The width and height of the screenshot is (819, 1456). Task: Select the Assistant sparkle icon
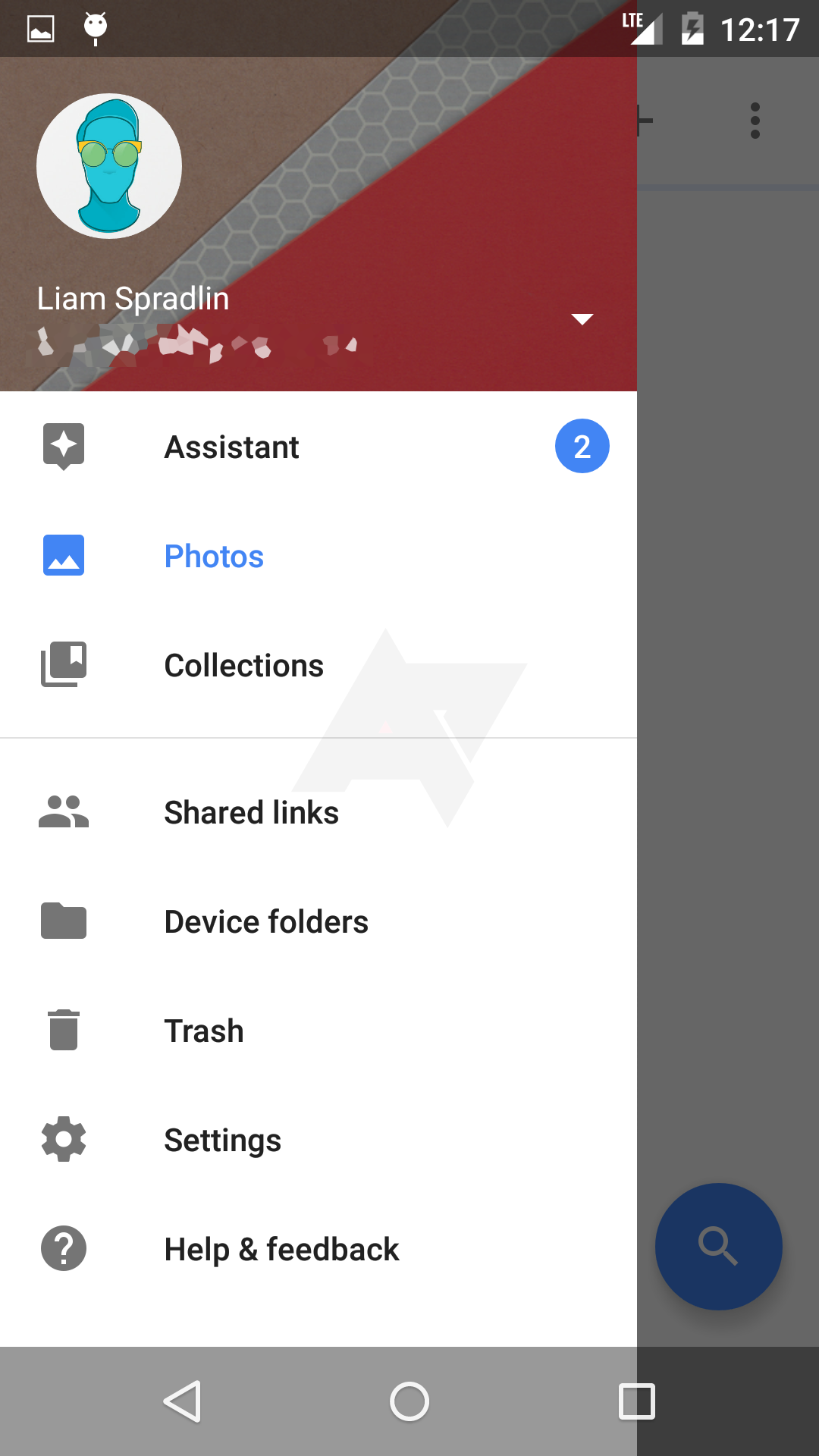pos(64,446)
